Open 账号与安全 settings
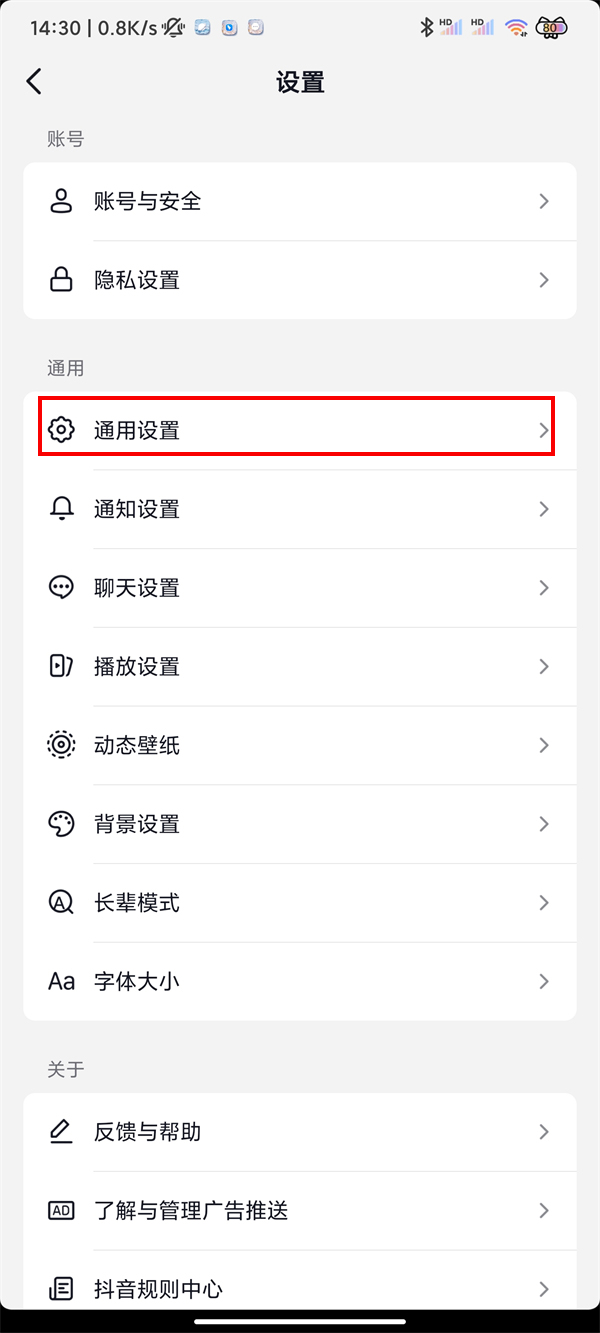 tap(299, 202)
